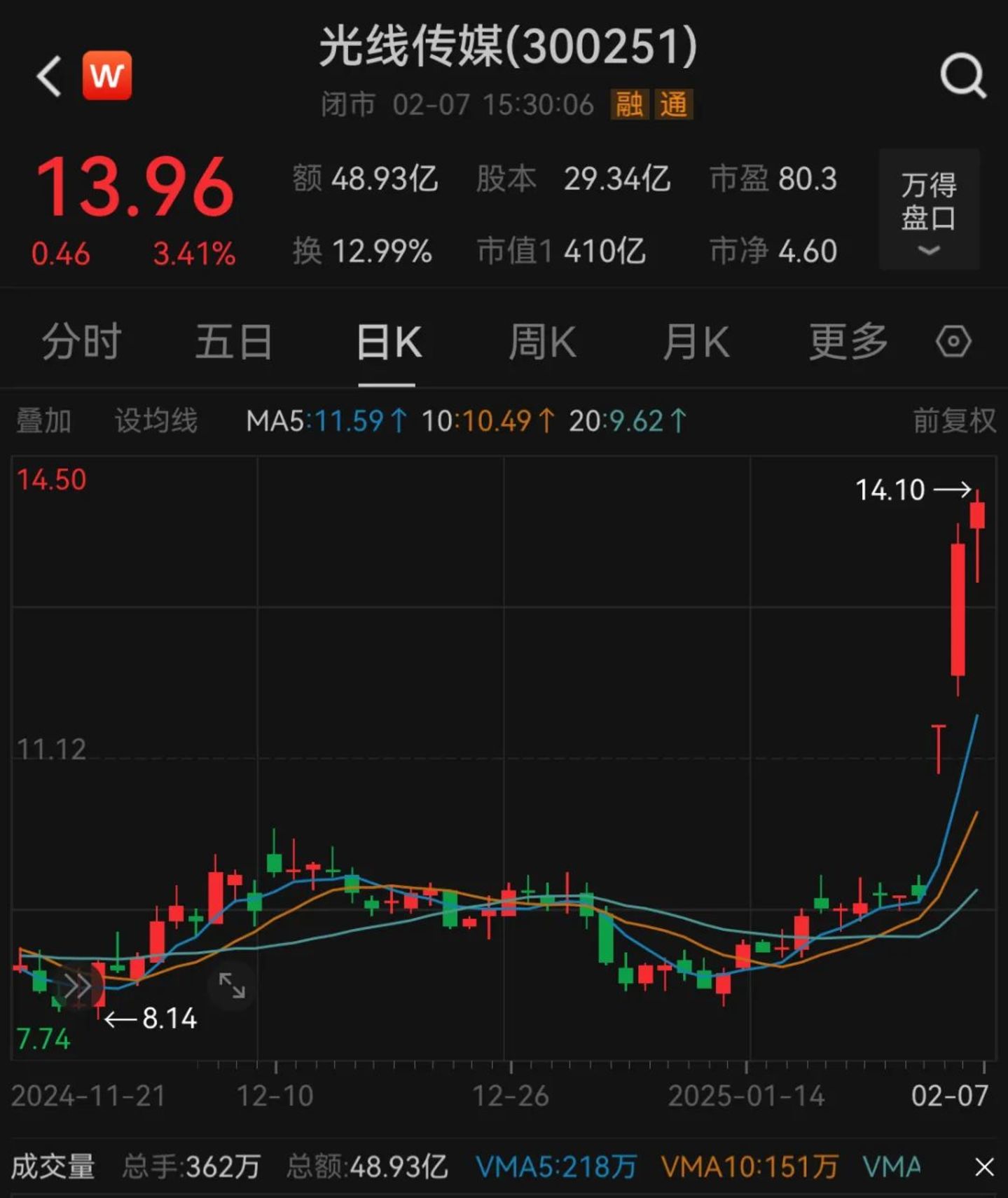Go back using the top-left arrow

coord(49,76)
